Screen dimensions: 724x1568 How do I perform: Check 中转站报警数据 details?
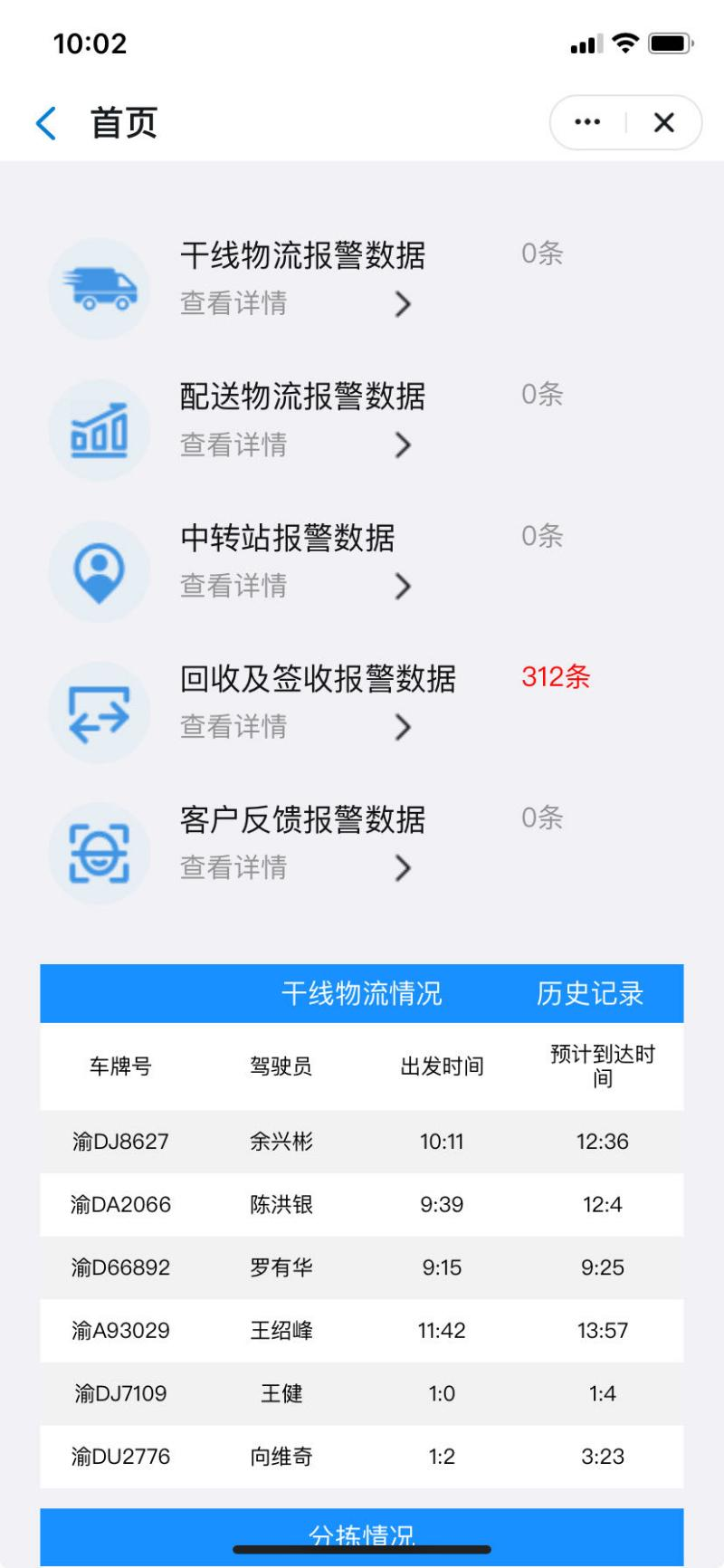[x=295, y=586]
